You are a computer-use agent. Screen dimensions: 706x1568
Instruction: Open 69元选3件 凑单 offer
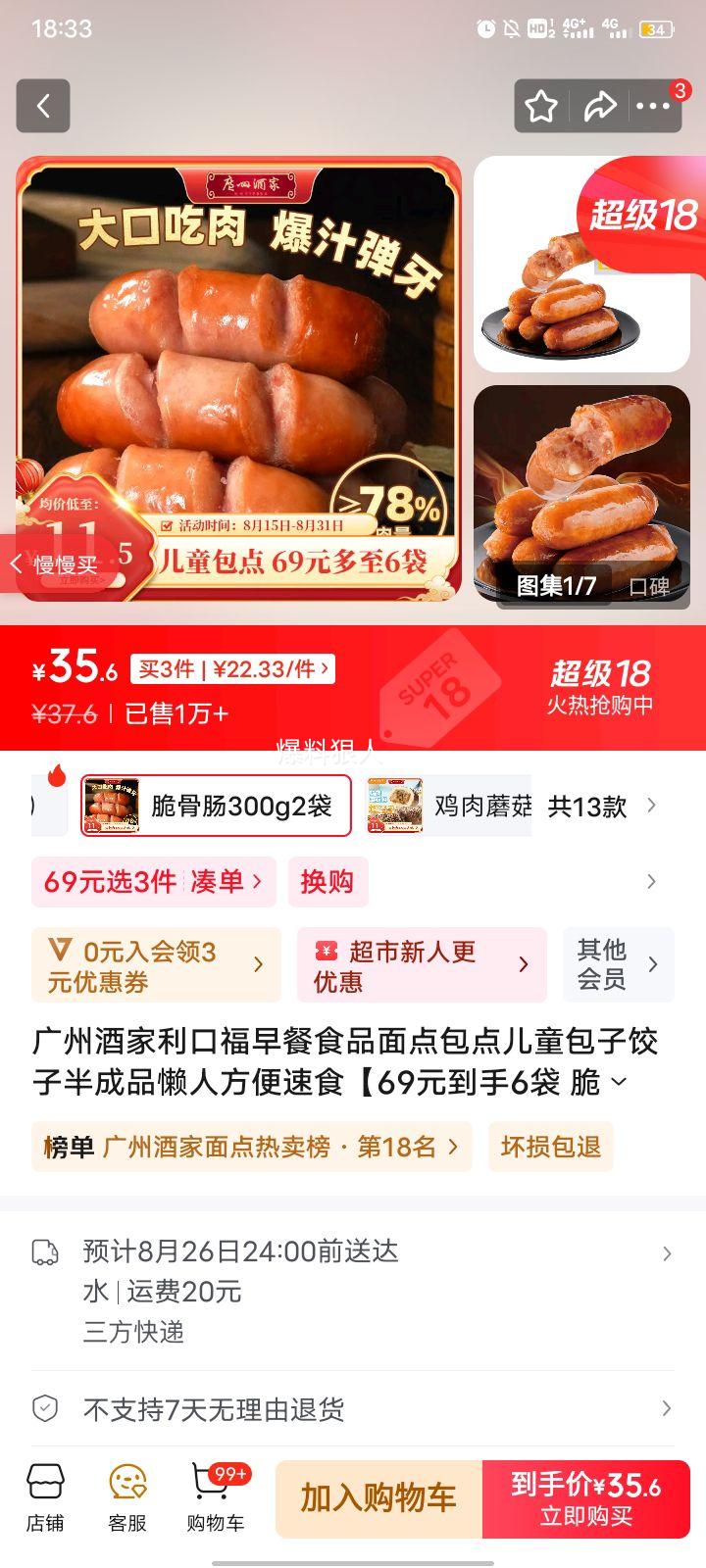[x=153, y=881]
